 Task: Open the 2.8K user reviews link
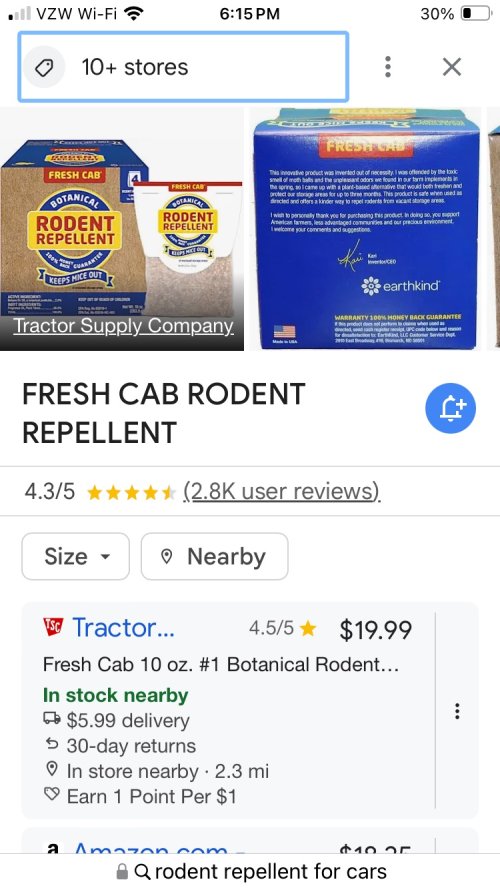tap(281, 492)
